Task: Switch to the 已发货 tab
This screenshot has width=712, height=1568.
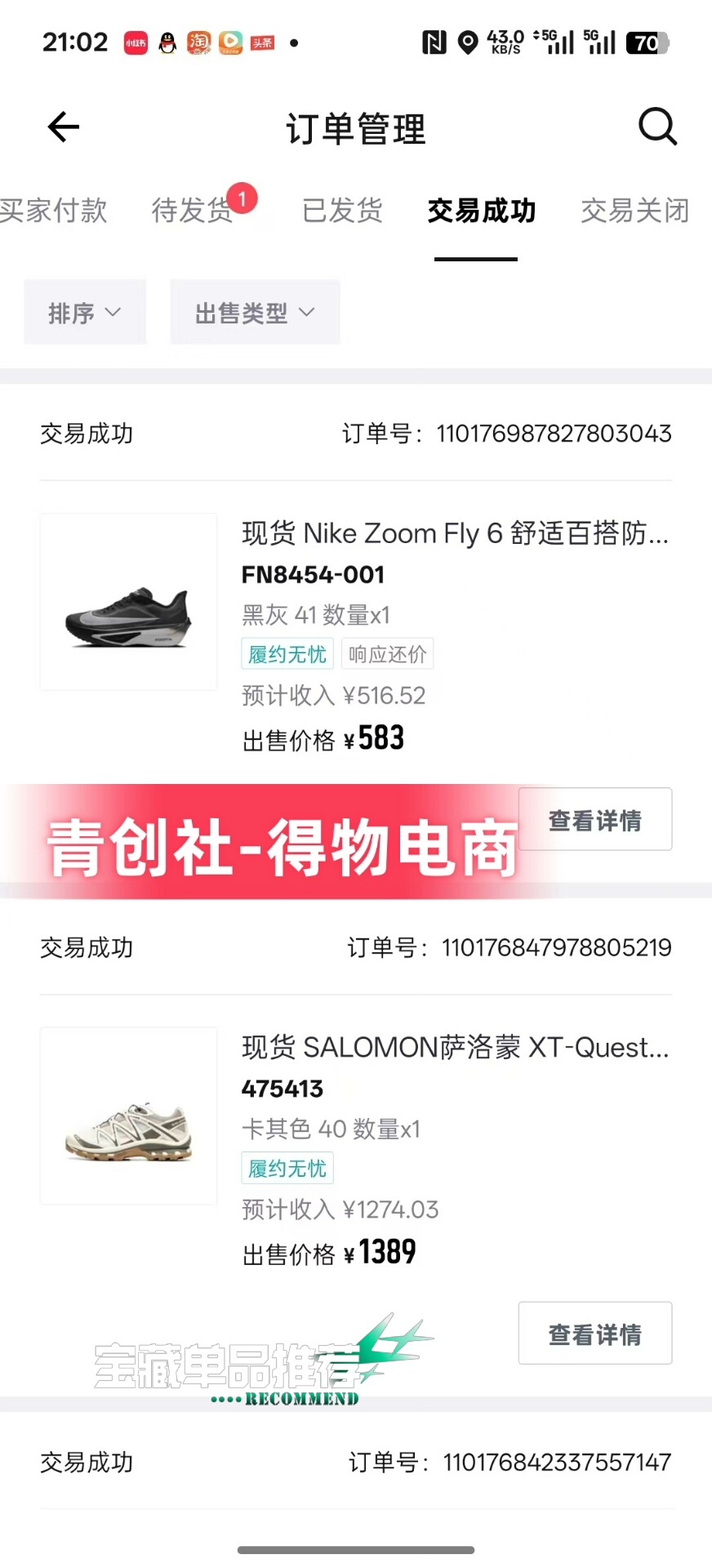Action: [x=342, y=211]
